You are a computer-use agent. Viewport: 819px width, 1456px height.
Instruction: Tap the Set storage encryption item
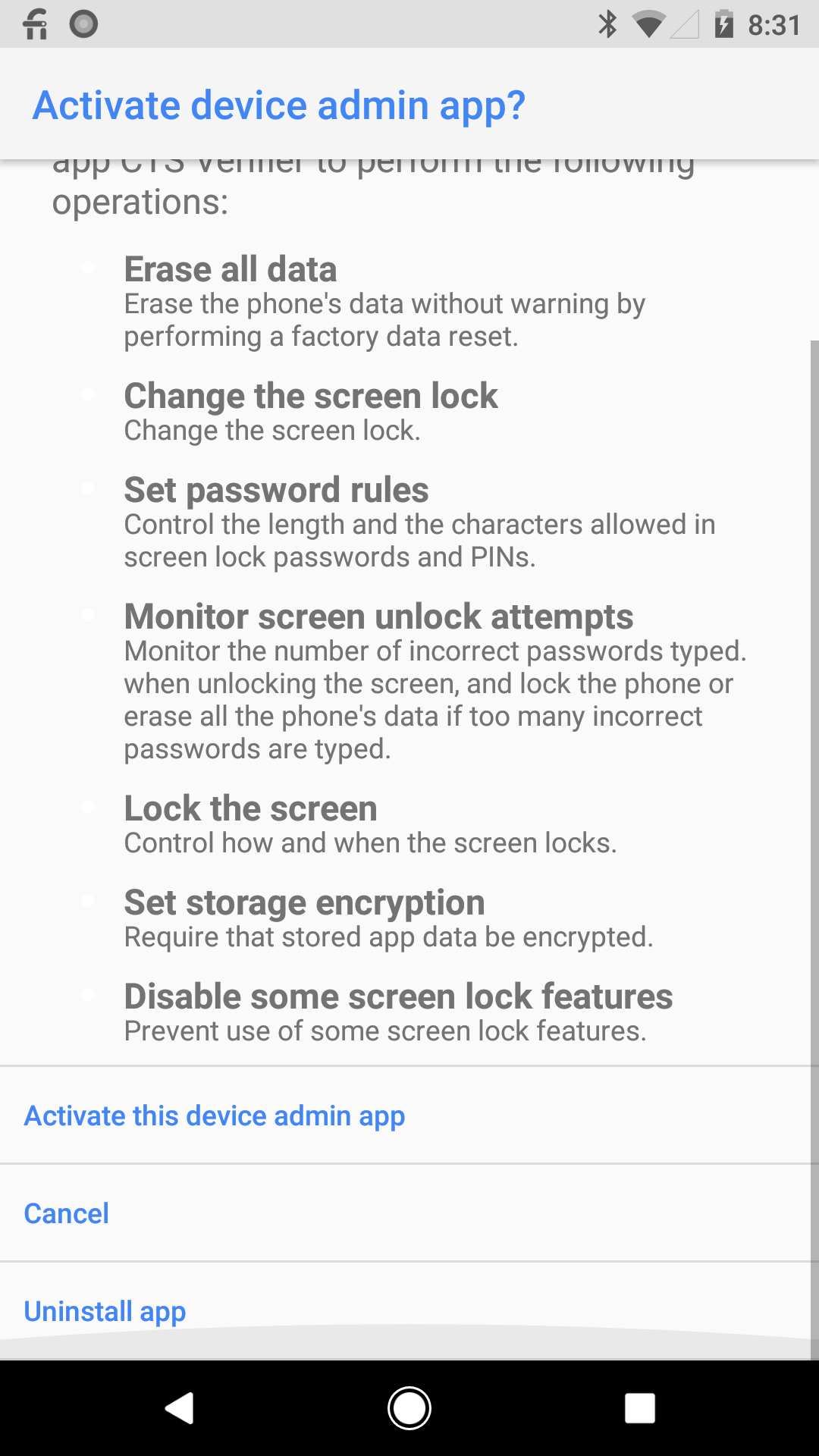305,902
